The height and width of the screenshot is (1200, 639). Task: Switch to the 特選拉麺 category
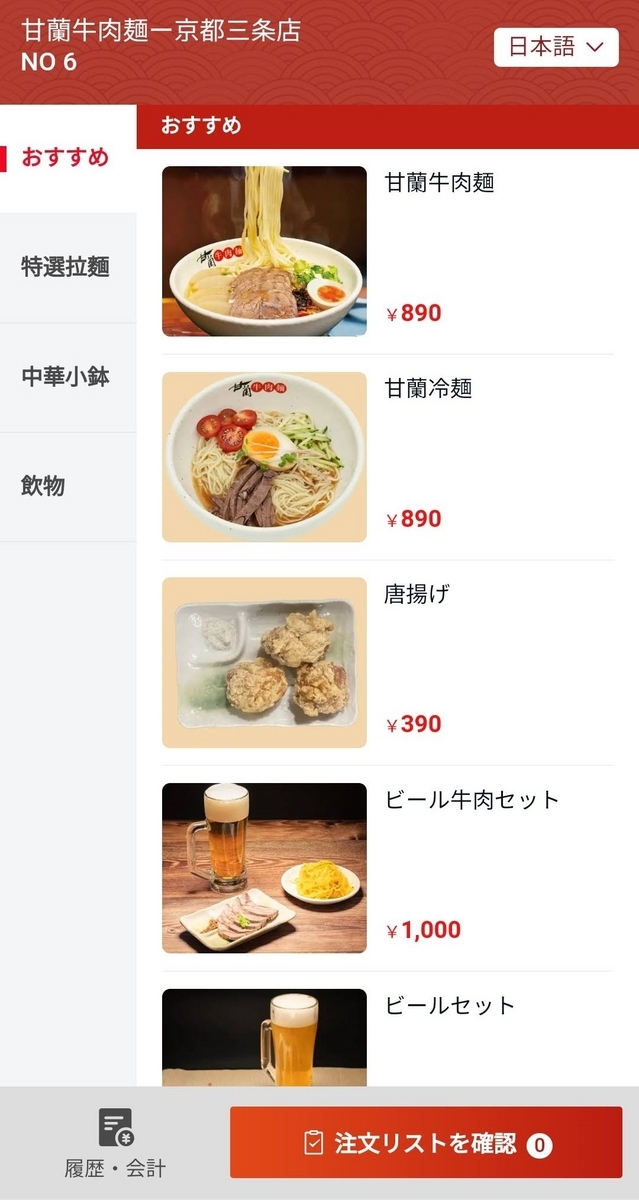[66, 268]
